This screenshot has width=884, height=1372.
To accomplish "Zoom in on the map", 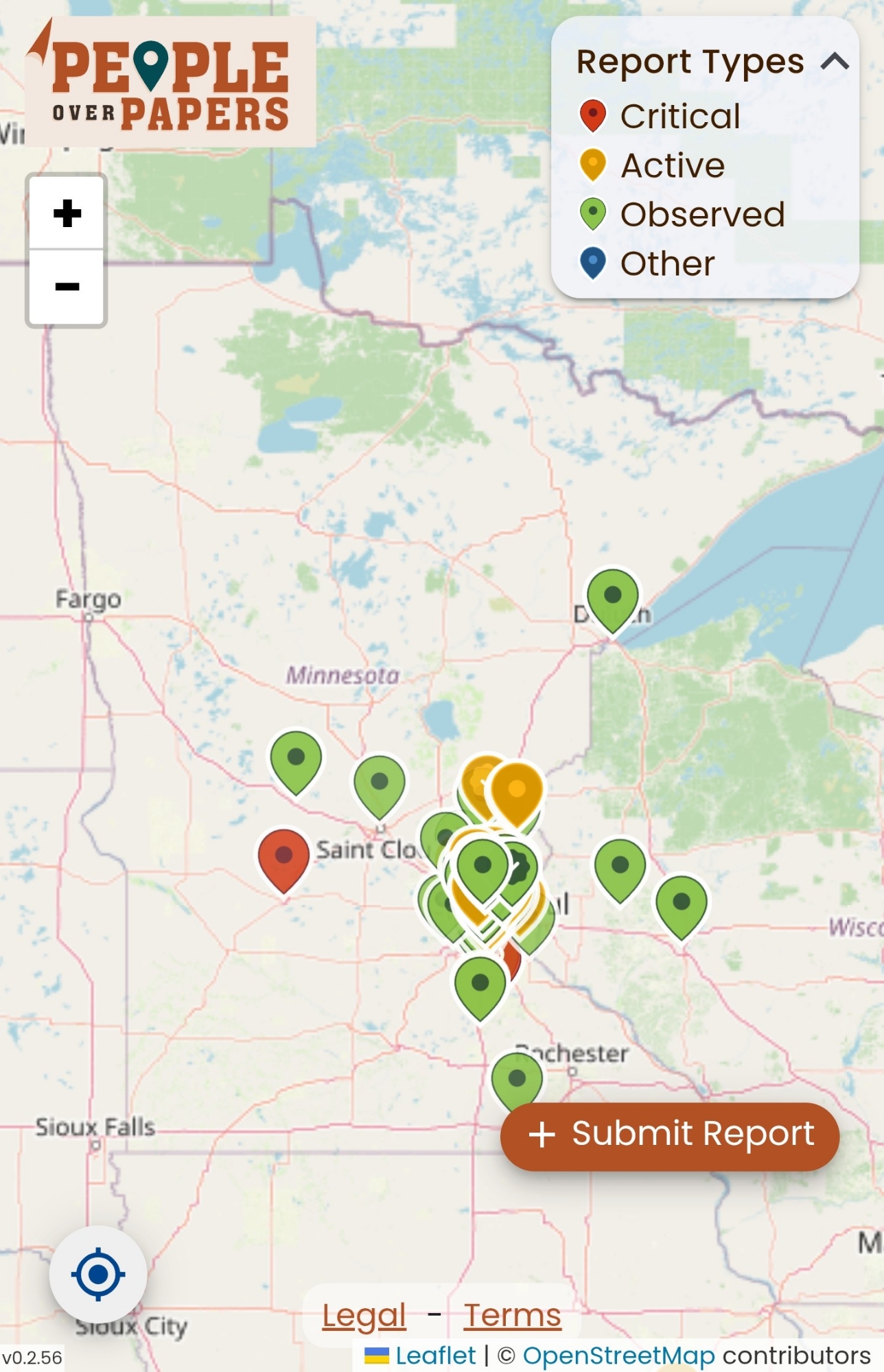I will (67, 213).
